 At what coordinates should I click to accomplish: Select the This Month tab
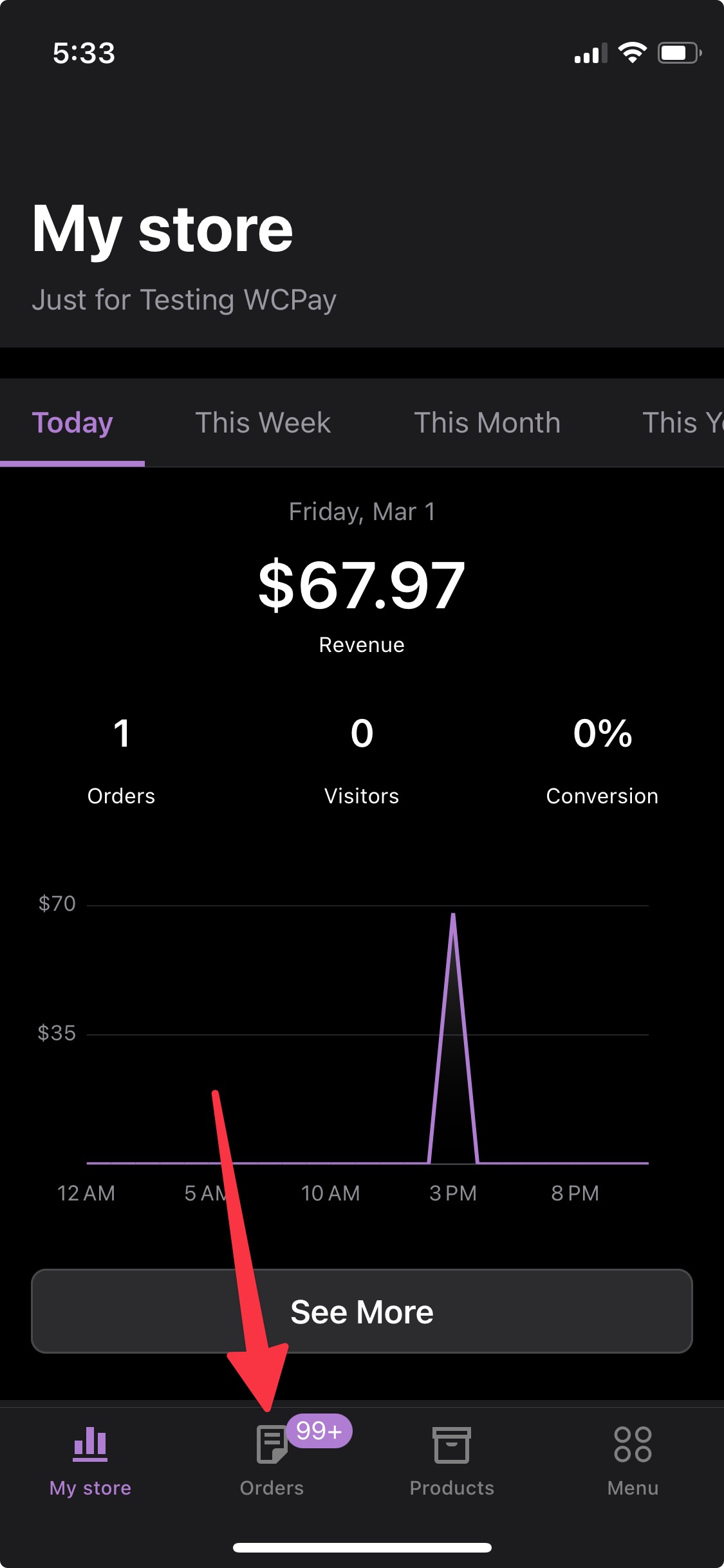tap(487, 423)
